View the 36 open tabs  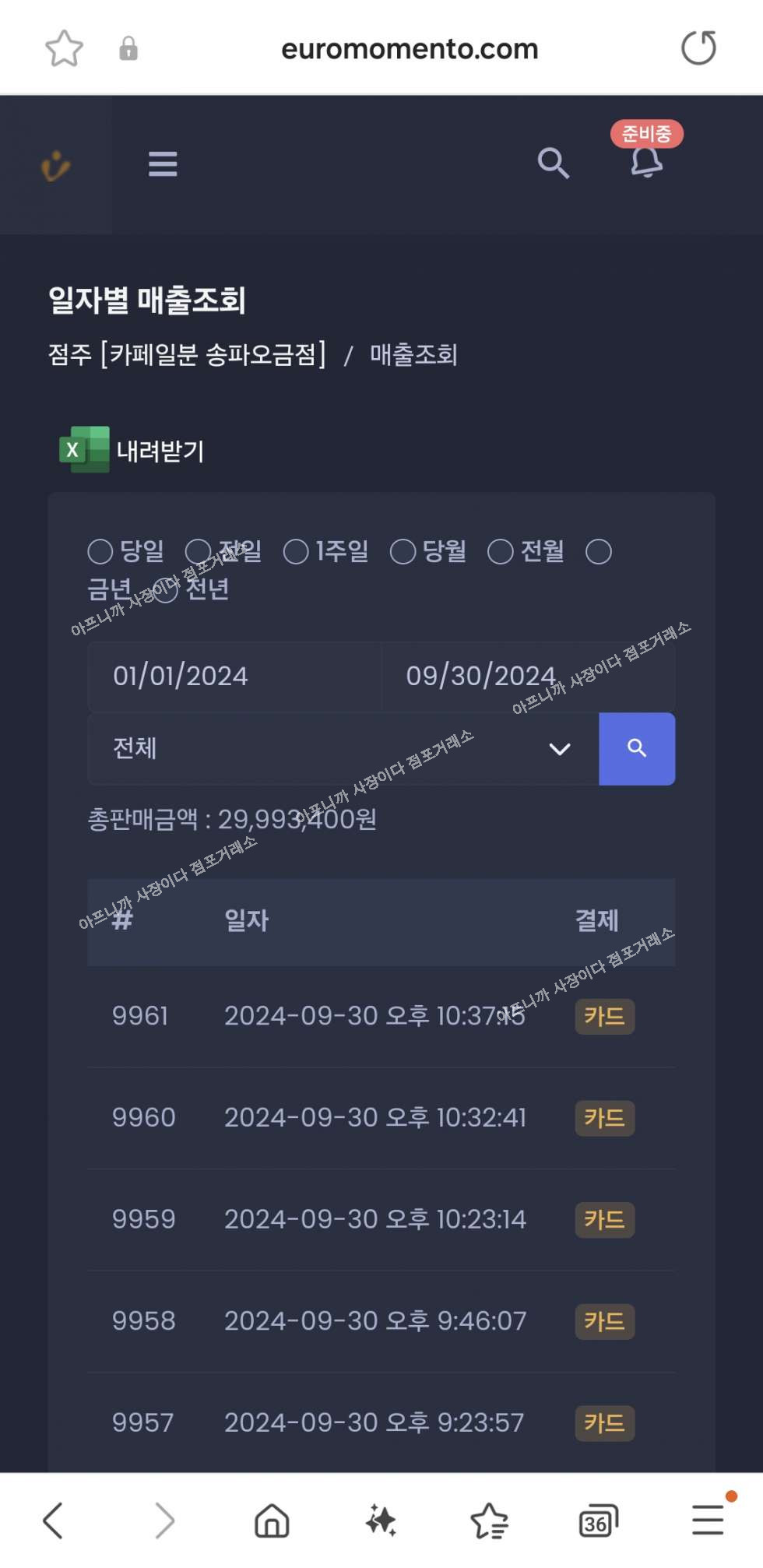(x=598, y=1521)
